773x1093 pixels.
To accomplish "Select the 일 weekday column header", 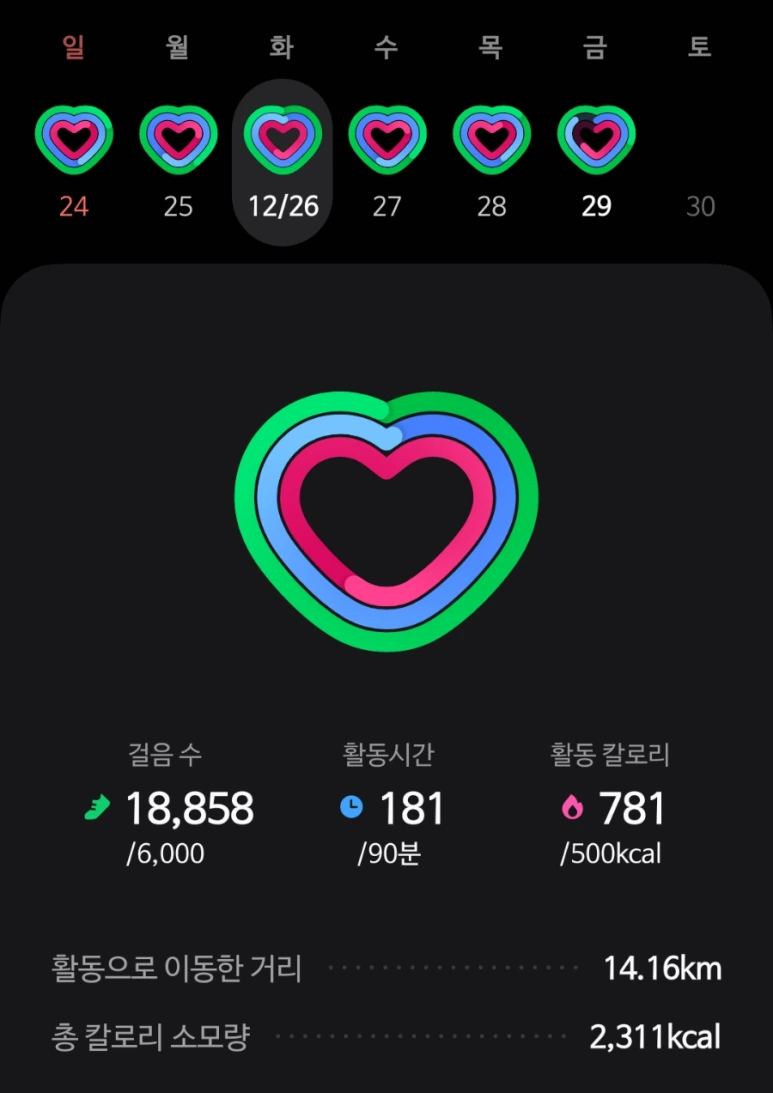I will click(x=73, y=46).
